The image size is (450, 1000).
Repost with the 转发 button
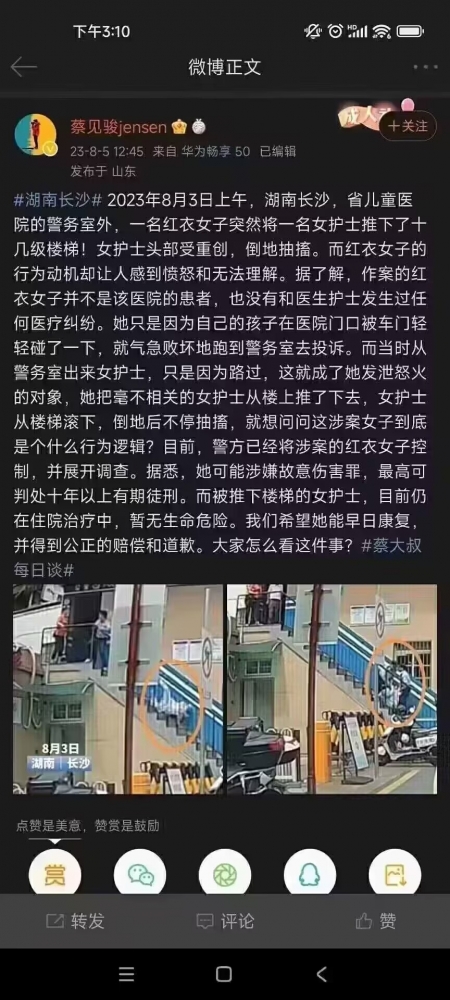click(x=75, y=921)
